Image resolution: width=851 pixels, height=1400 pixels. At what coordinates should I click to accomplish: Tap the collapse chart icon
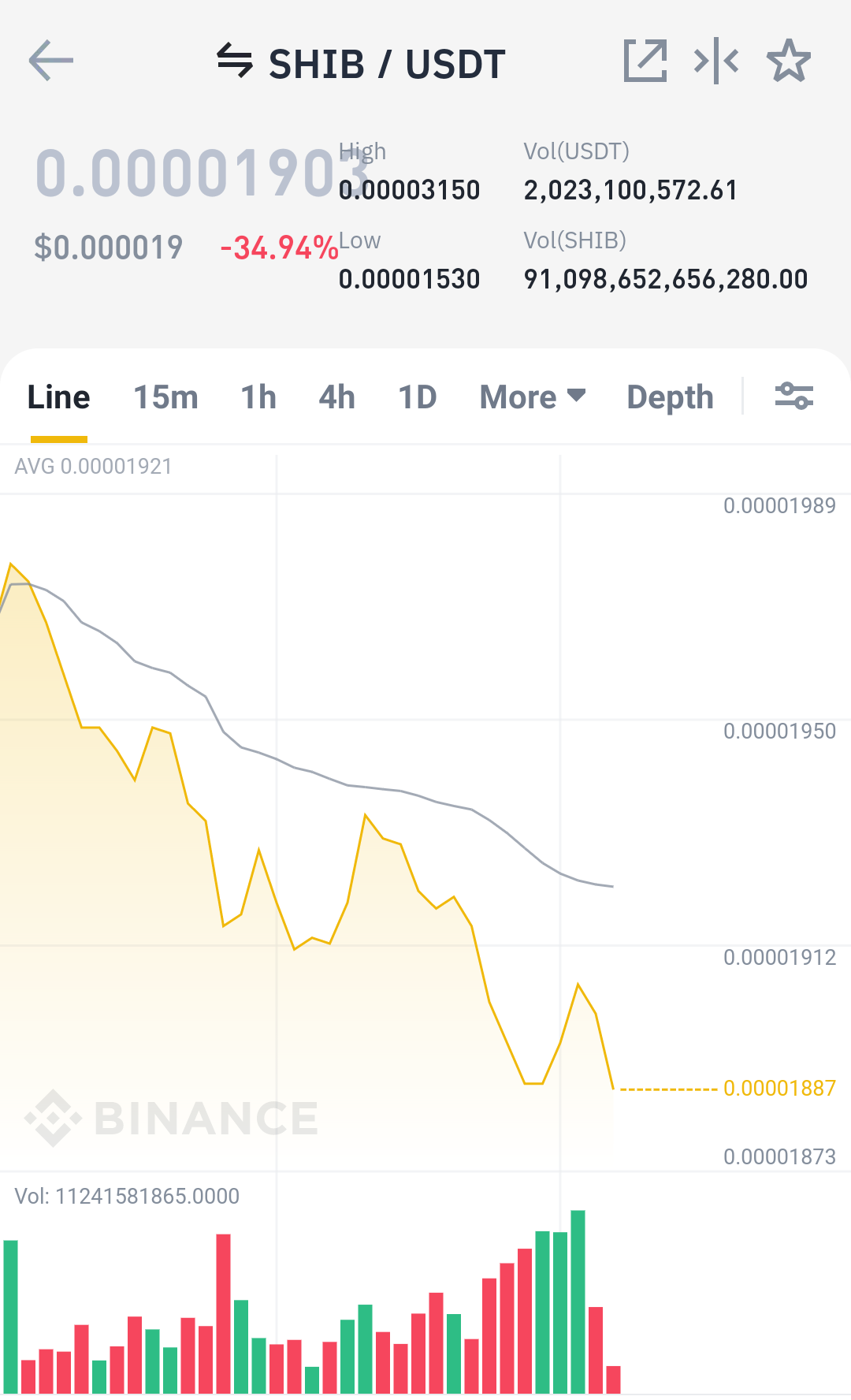(x=716, y=61)
